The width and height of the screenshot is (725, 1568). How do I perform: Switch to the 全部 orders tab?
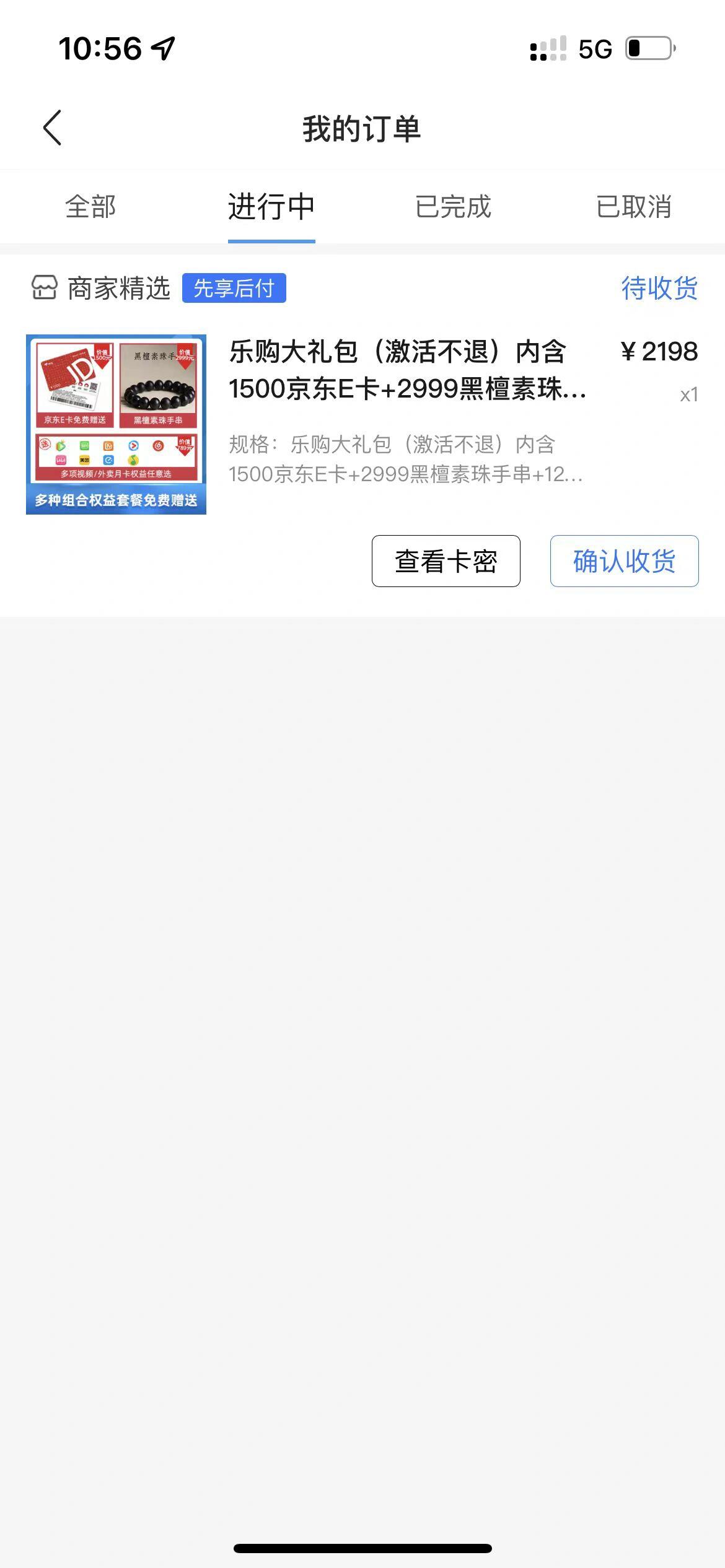pos(90,206)
